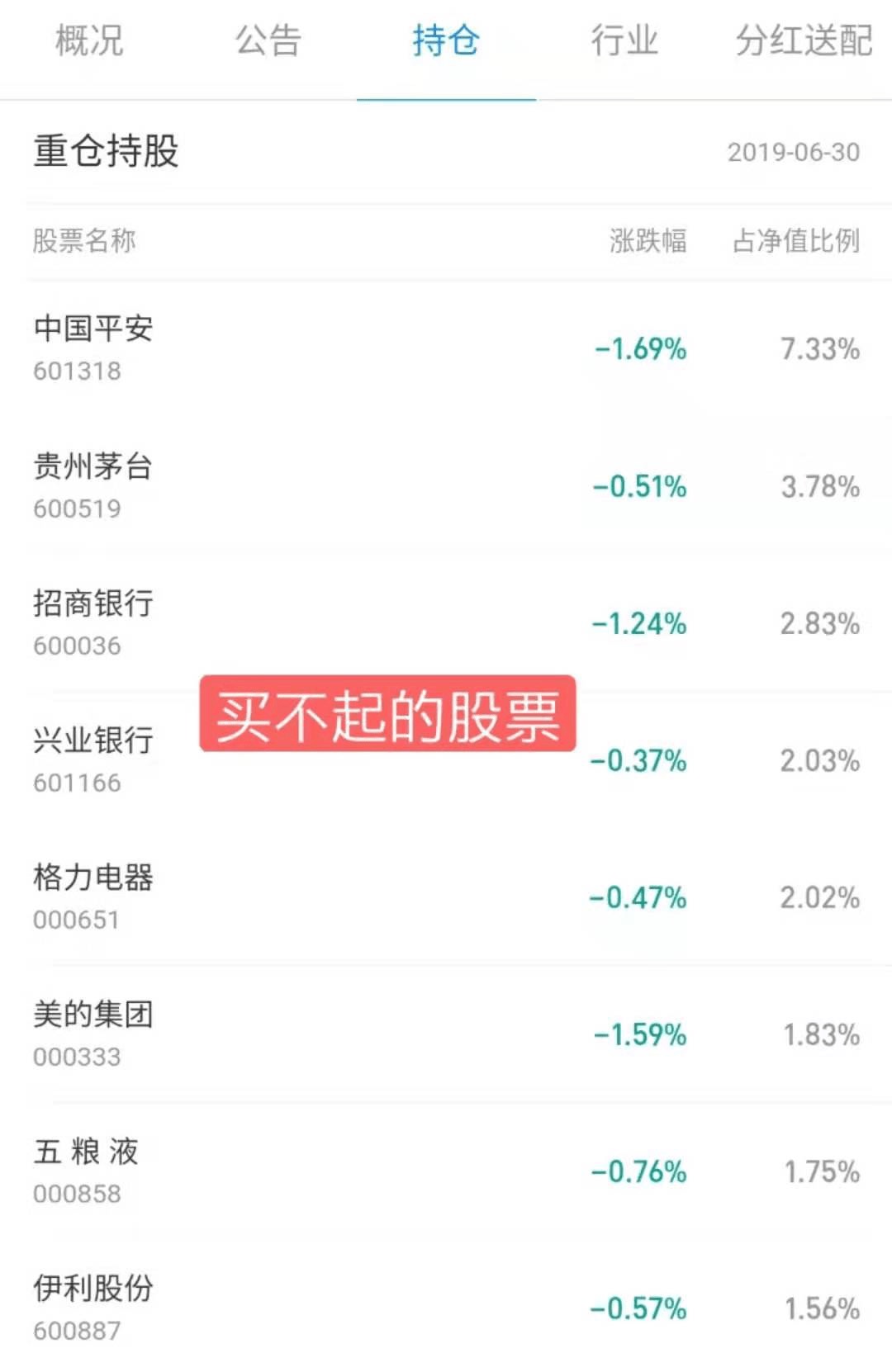Open 中国平安 stock details

click(93, 329)
